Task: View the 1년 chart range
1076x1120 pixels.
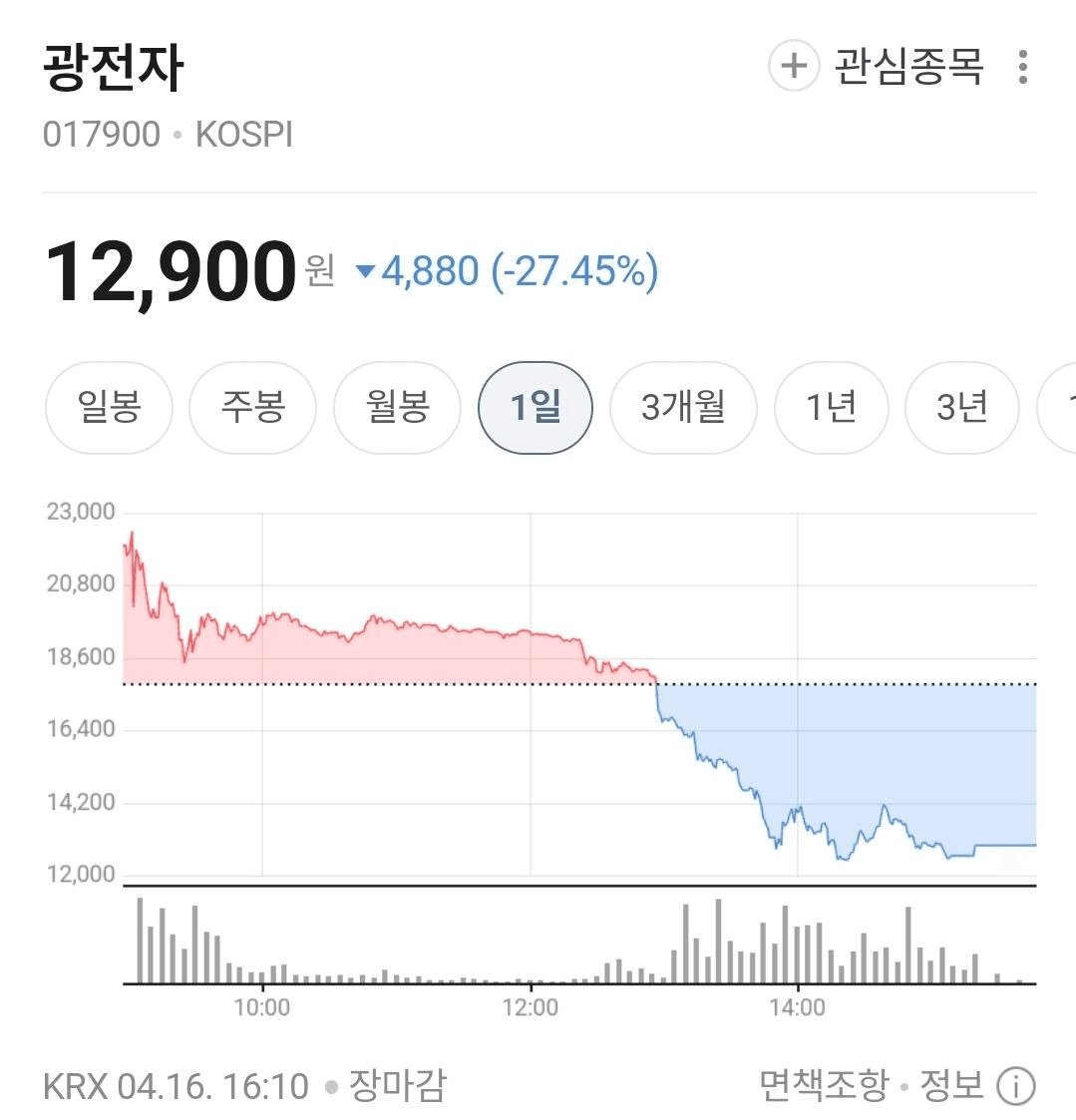Action: point(831,407)
